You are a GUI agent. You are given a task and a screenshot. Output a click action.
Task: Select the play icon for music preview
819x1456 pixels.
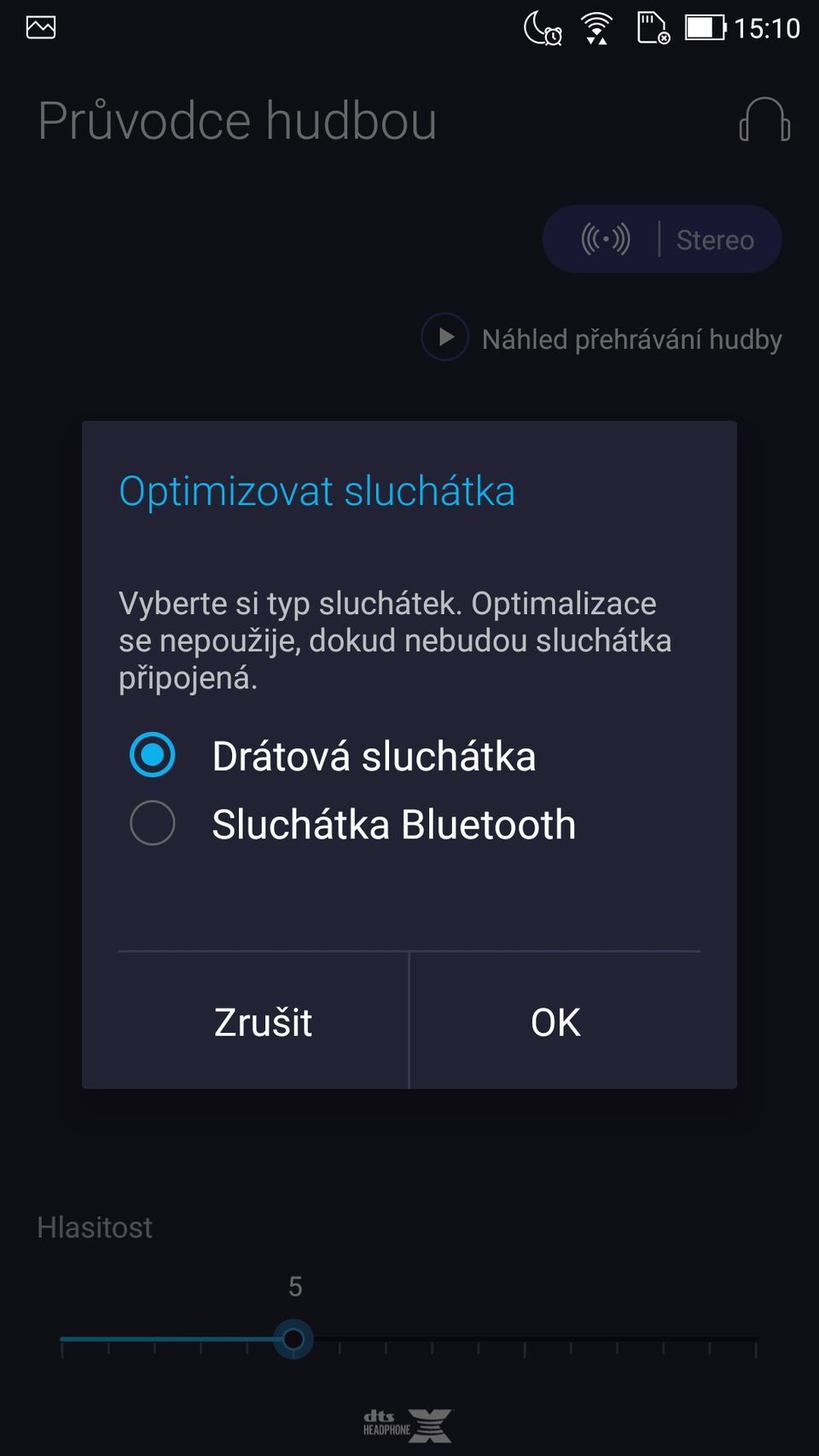pos(444,337)
